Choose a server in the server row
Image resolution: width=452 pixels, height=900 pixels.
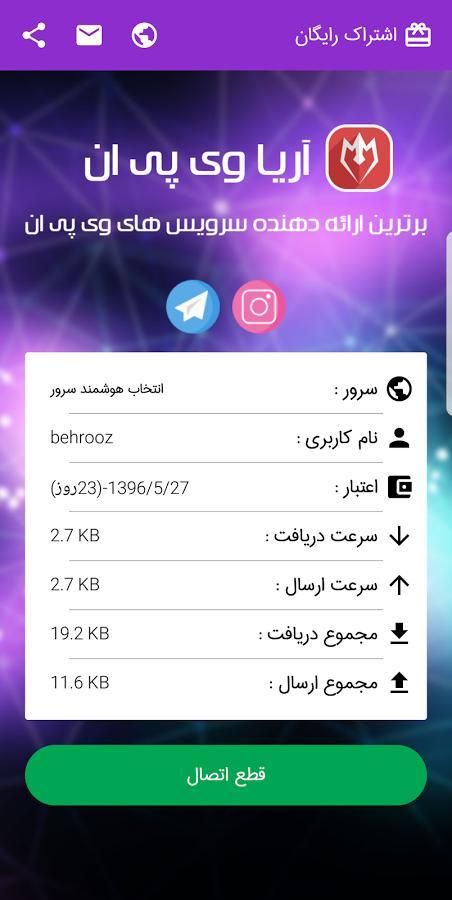[226, 389]
